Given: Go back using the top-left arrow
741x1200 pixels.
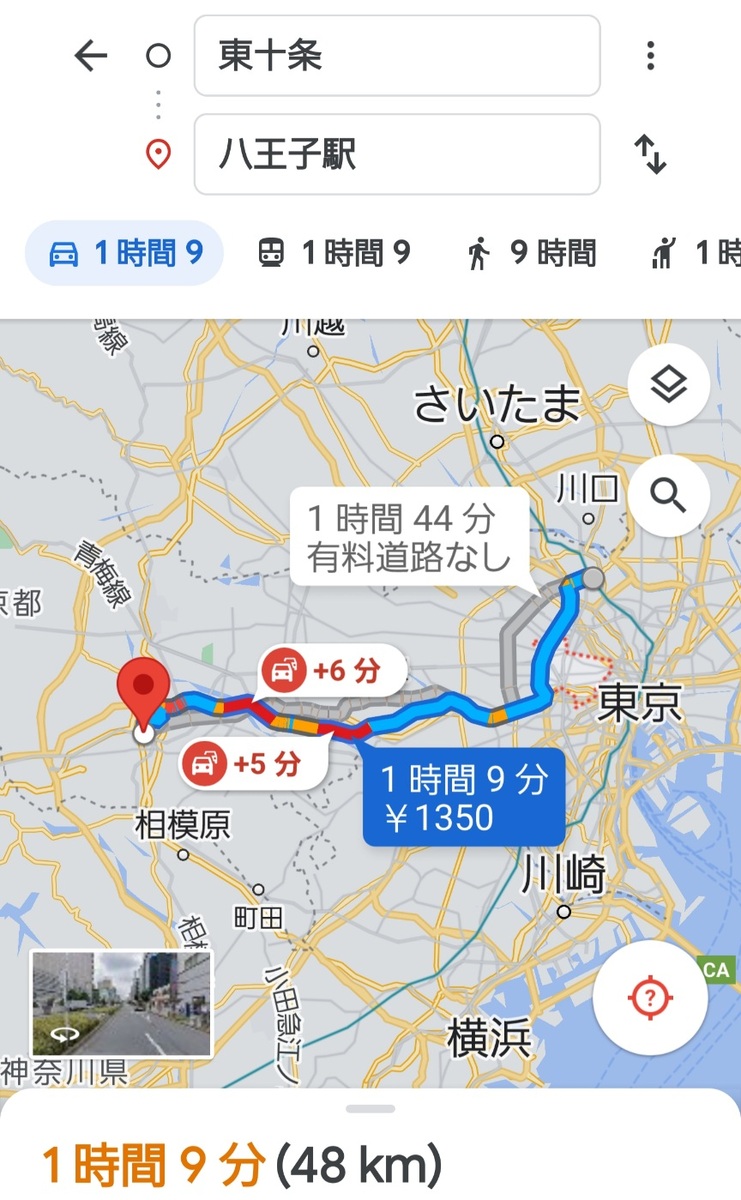Looking at the screenshot, I should click(x=91, y=56).
